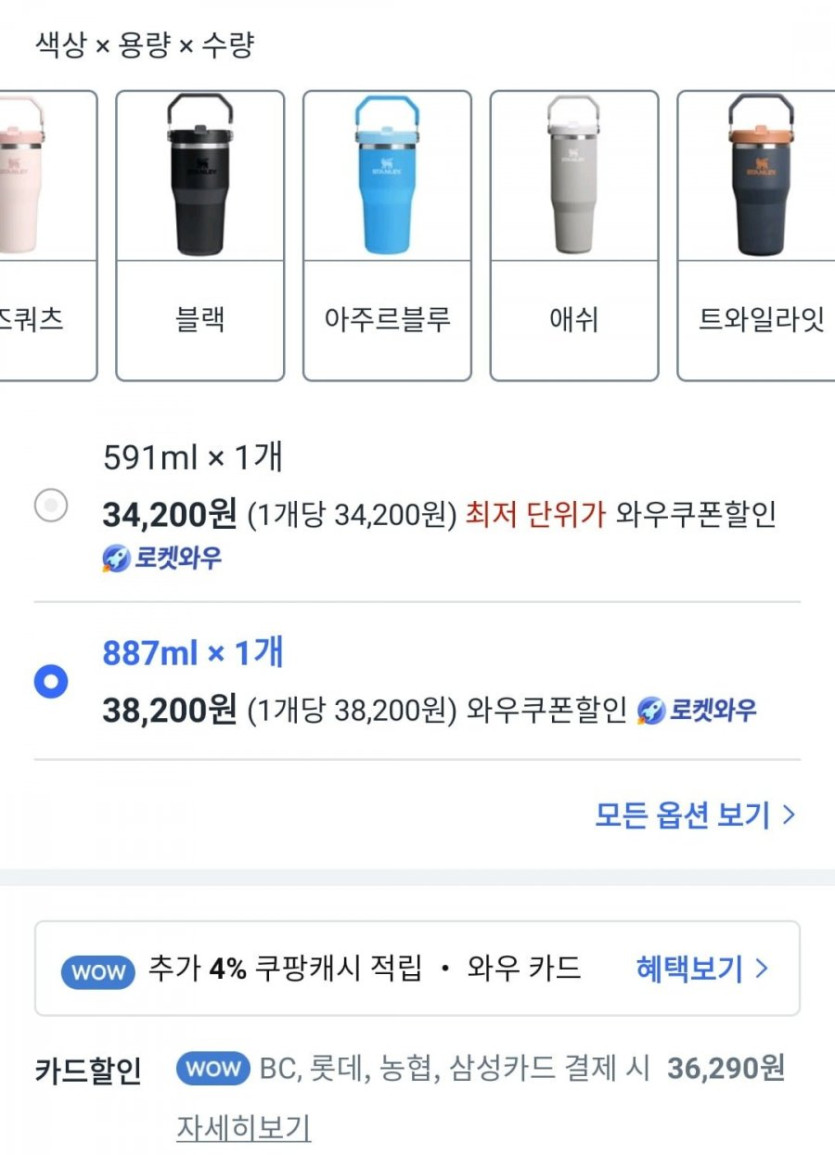This screenshot has width=835, height=1155.
Task: Choose the pink 로즈쿼츠 color option
Action: (x=45, y=236)
